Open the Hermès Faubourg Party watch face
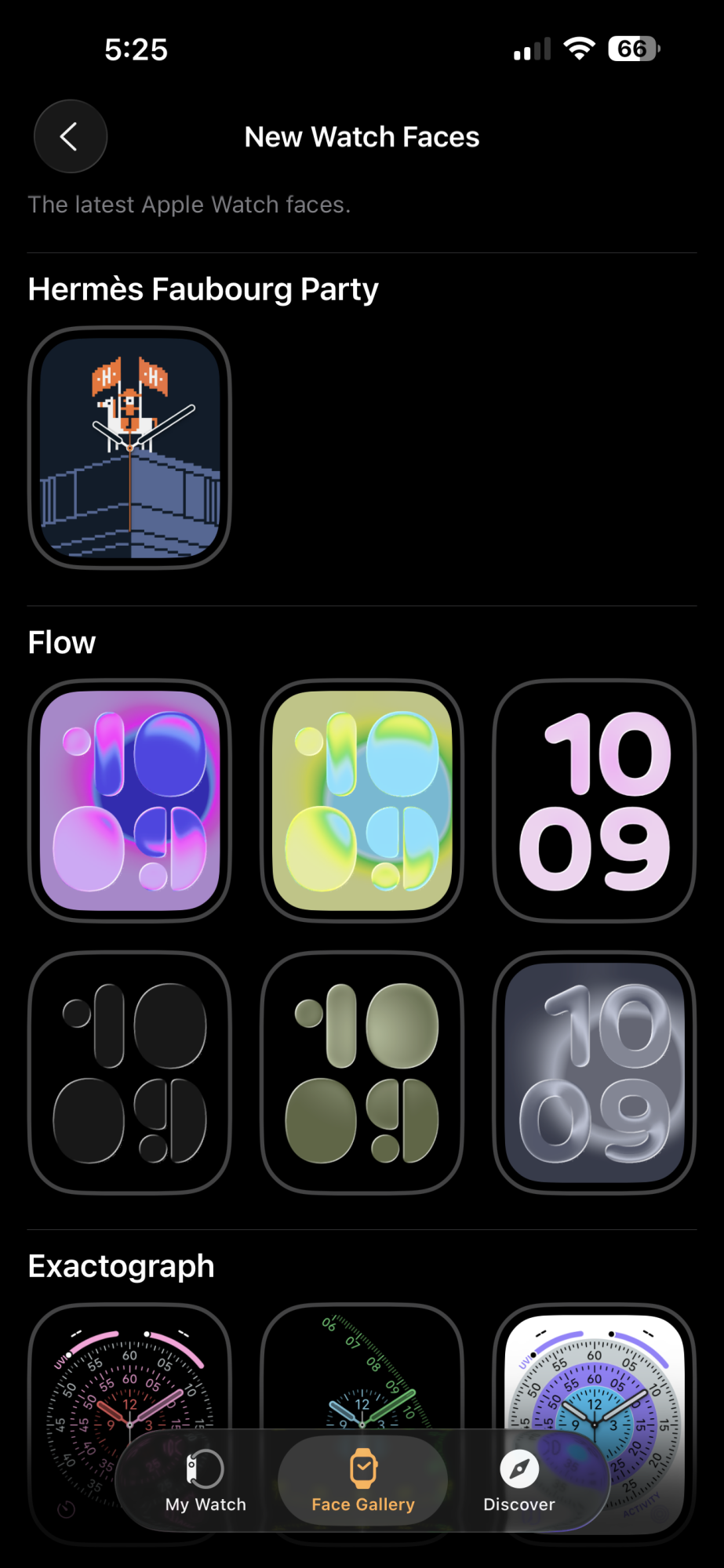This screenshot has width=724, height=1568. click(x=129, y=447)
